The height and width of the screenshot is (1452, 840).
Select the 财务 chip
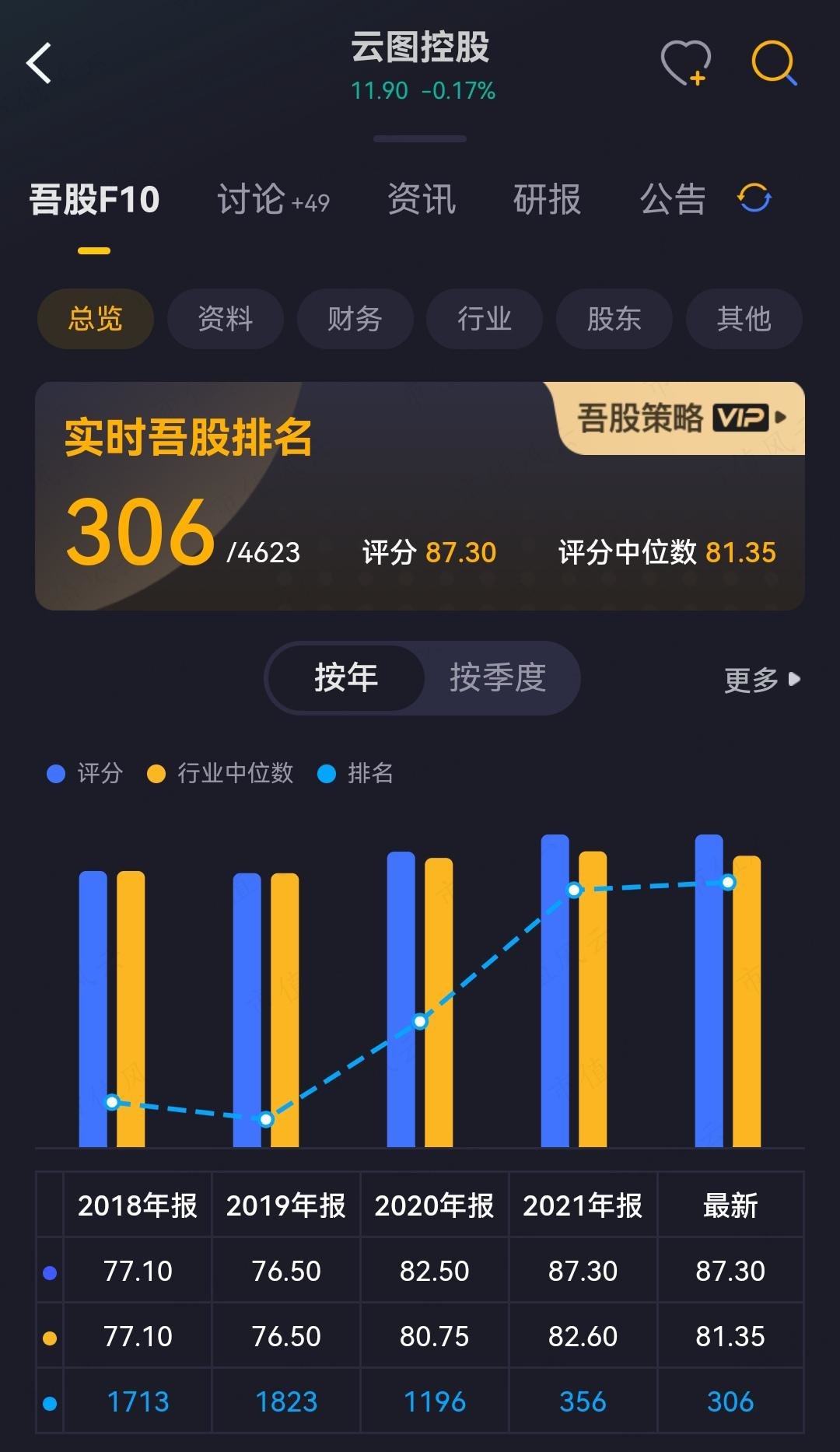coord(355,319)
